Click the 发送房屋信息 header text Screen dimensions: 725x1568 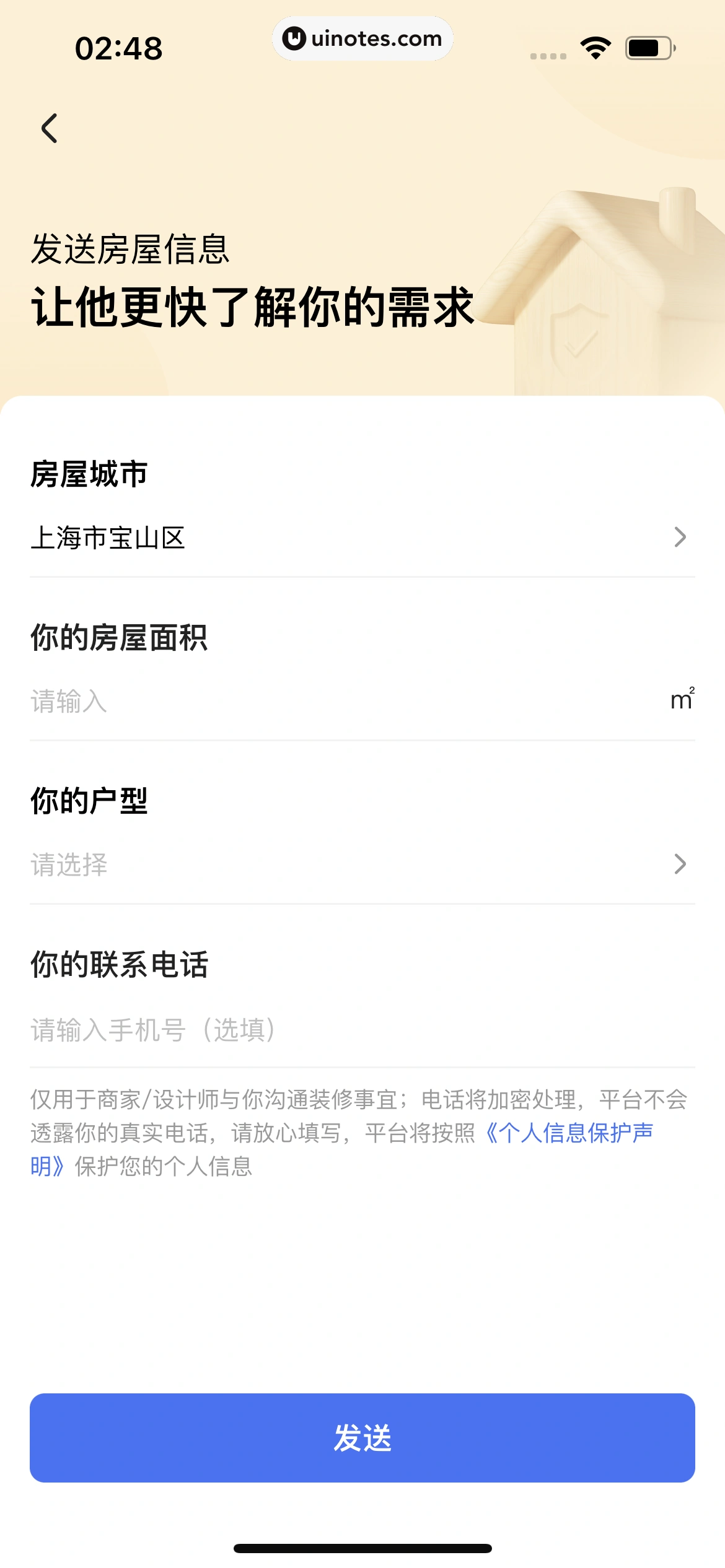(x=130, y=250)
